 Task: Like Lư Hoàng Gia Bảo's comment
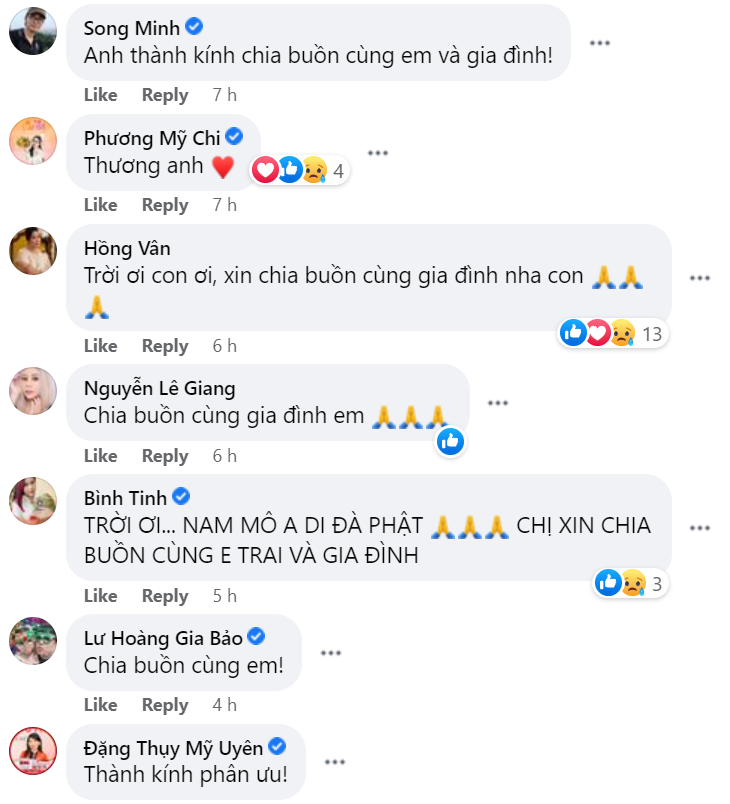[x=100, y=705]
